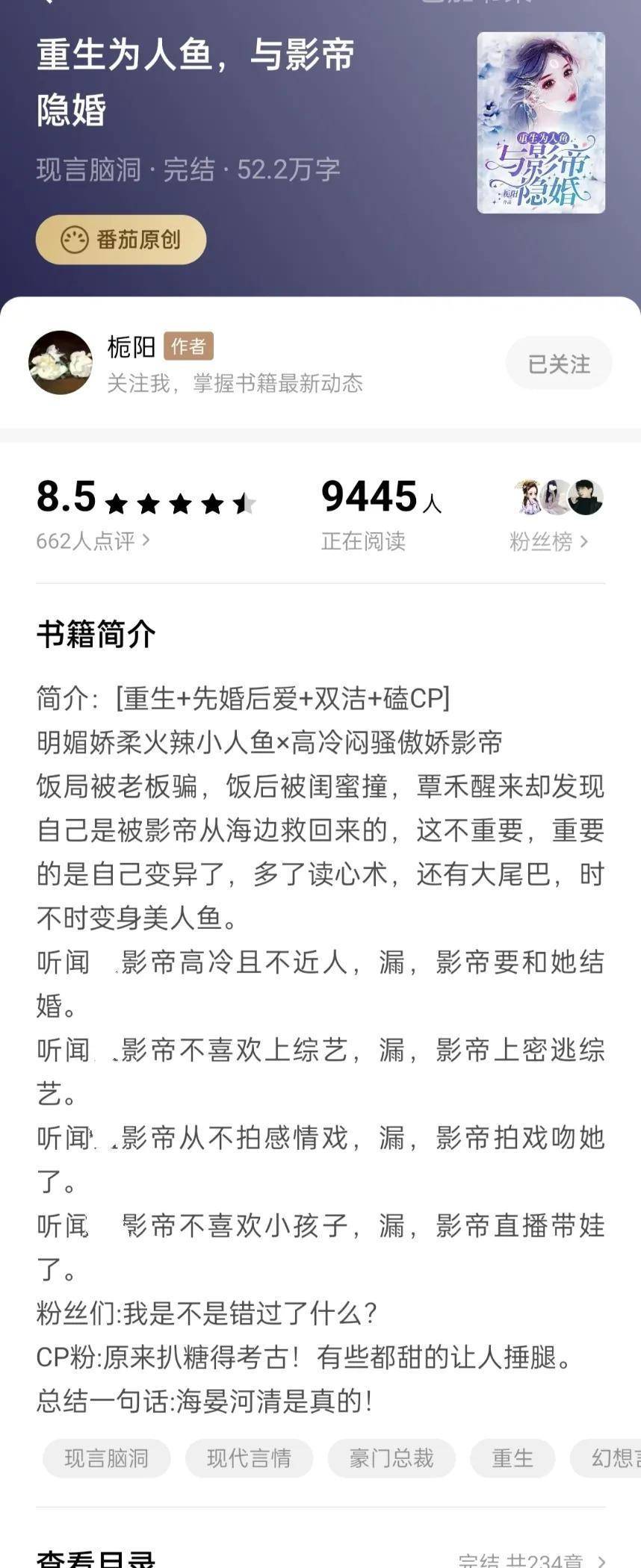Image resolution: width=641 pixels, height=1568 pixels.
Task: View the 662人点评 reviews
Action: 93,541
